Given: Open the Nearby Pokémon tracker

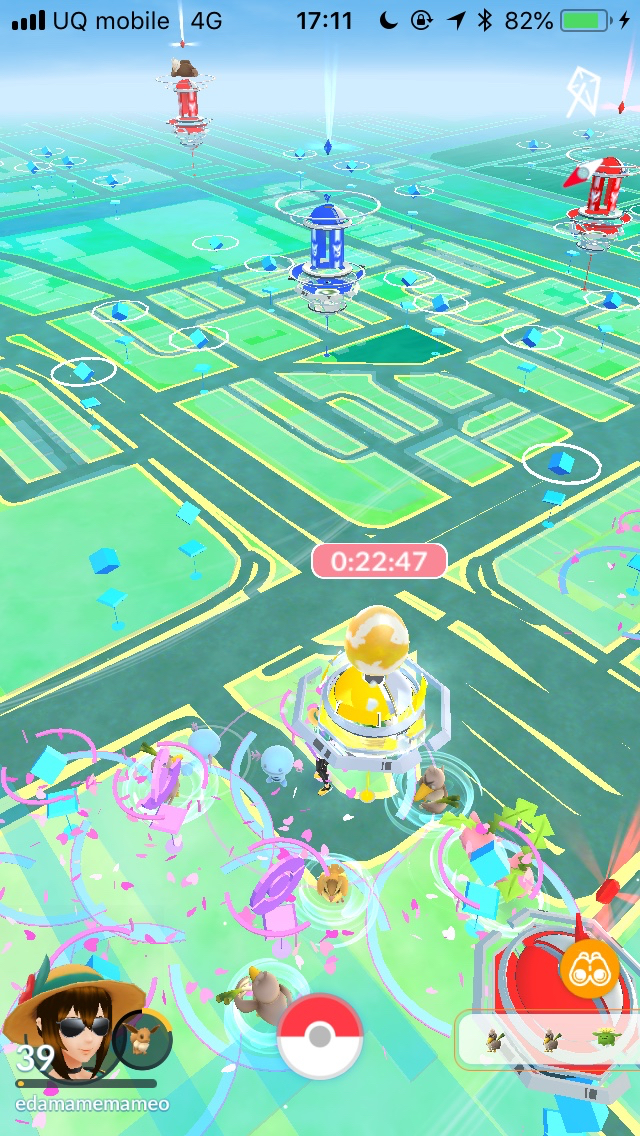Looking at the screenshot, I should [548, 1040].
